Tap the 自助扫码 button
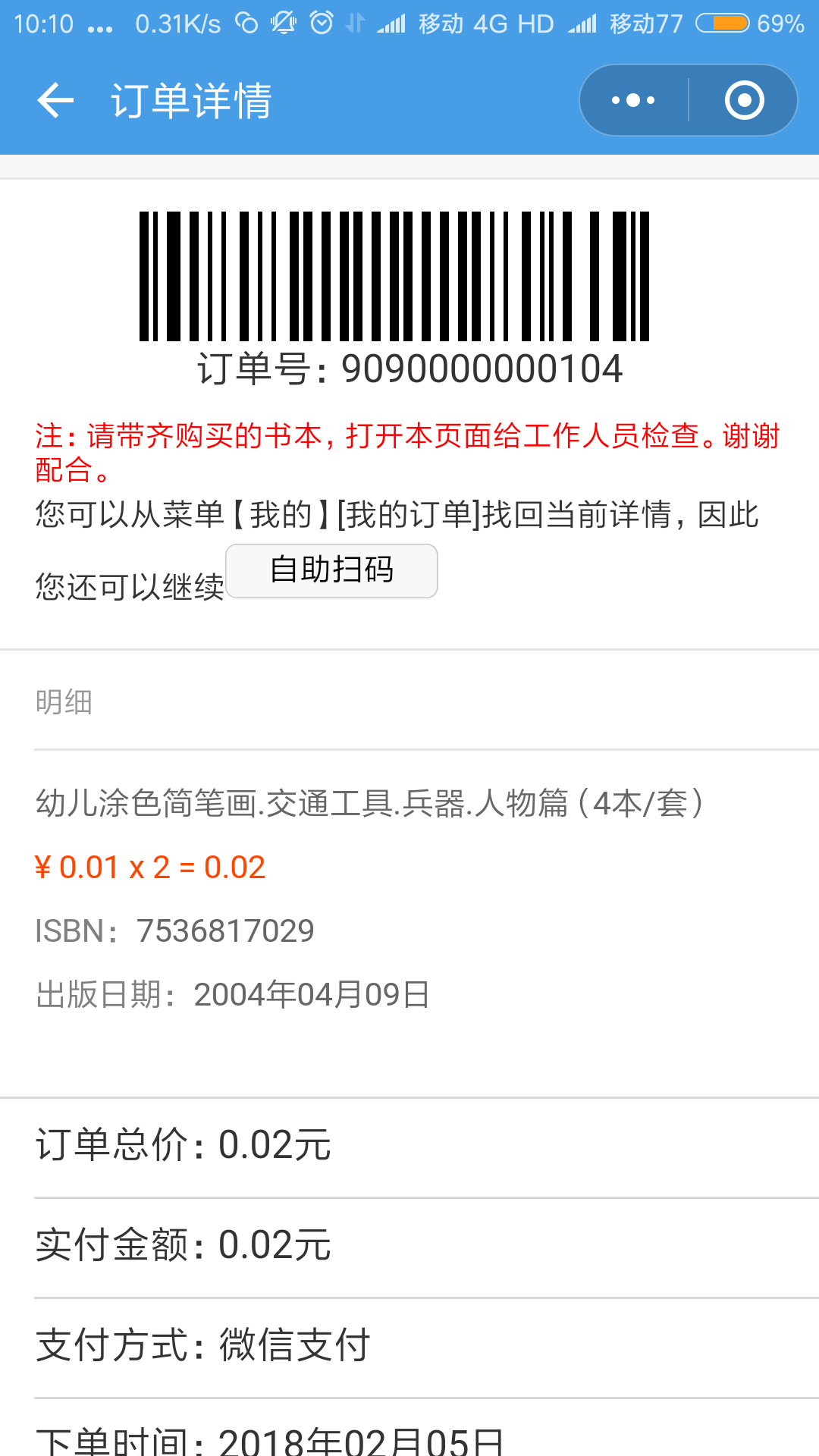819x1456 pixels. tap(331, 570)
